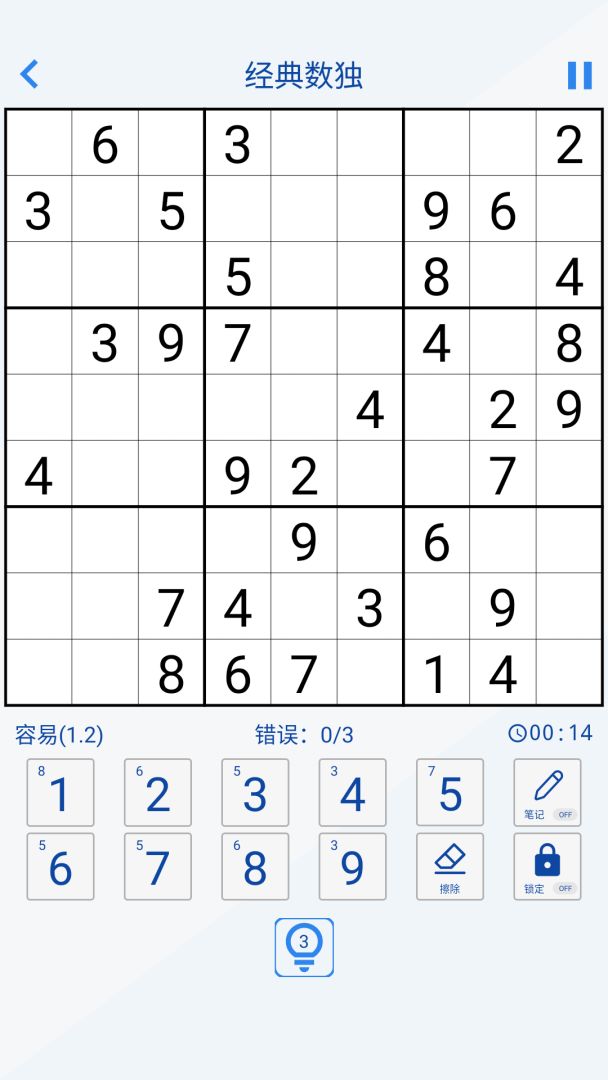Use the eraser (擦除) tool
608x1080 pixels.
pos(450,866)
